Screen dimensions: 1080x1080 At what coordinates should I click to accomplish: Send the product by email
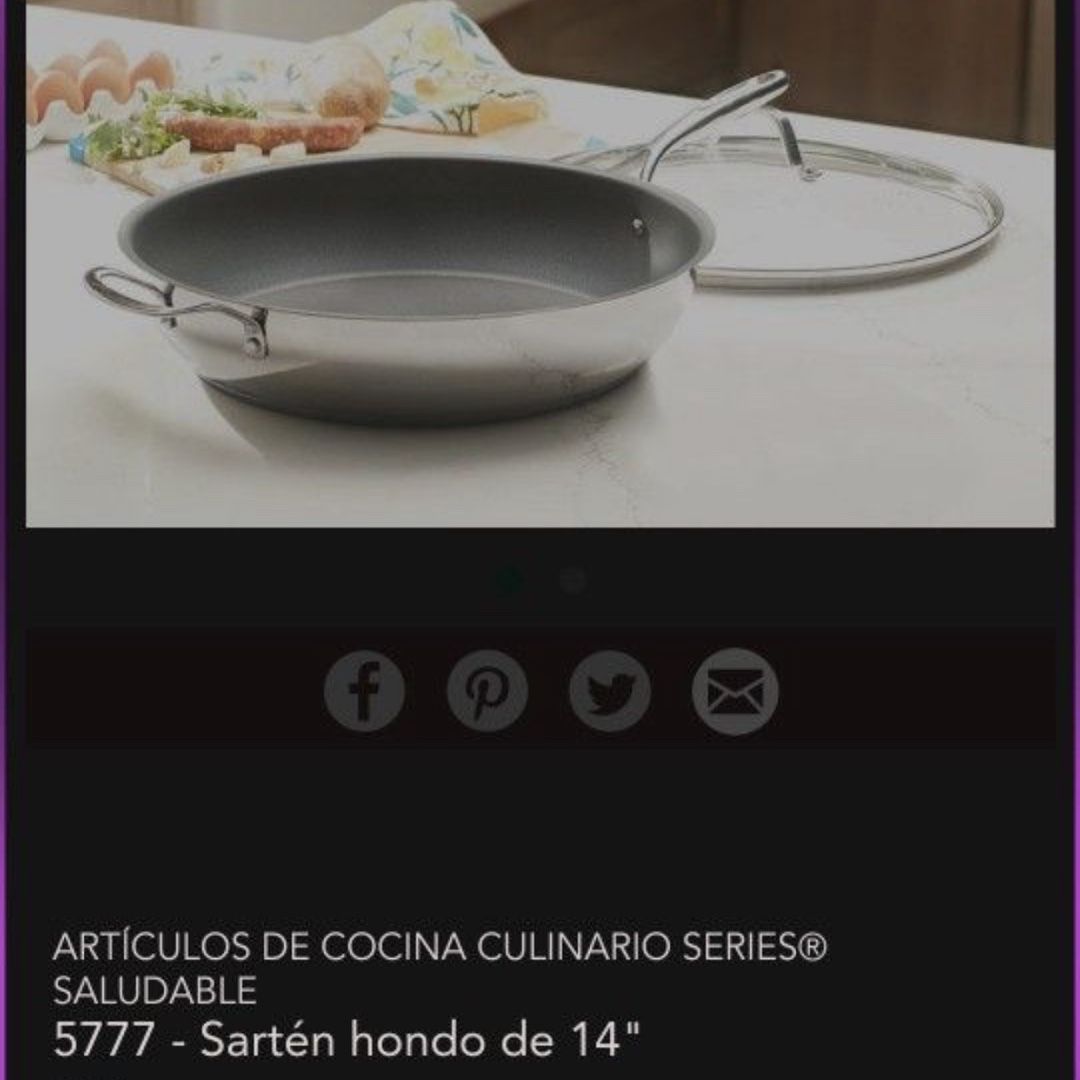pyautogui.click(x=735, y=691)
